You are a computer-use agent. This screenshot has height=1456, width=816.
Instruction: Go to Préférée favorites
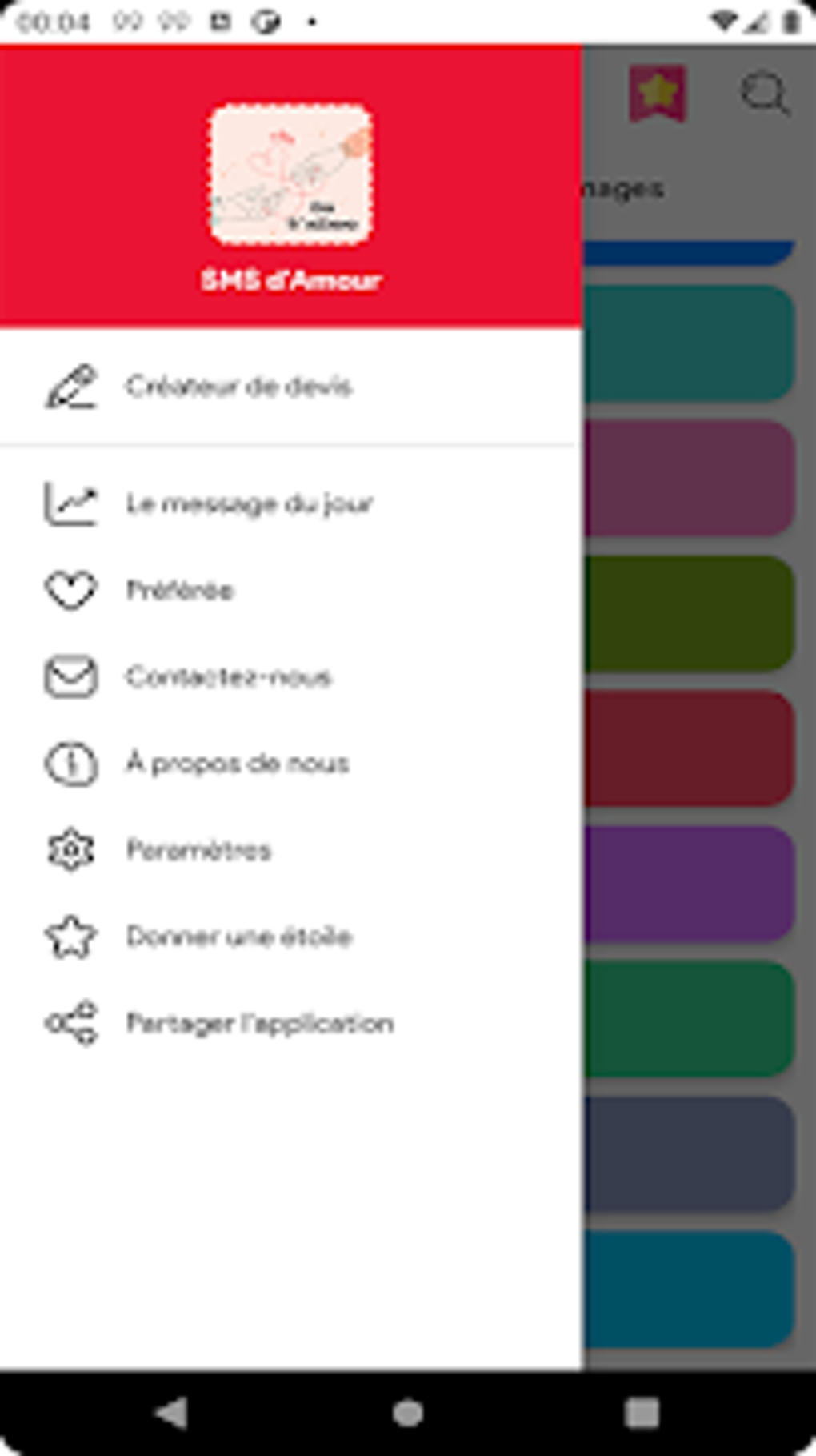pos(290,590)
